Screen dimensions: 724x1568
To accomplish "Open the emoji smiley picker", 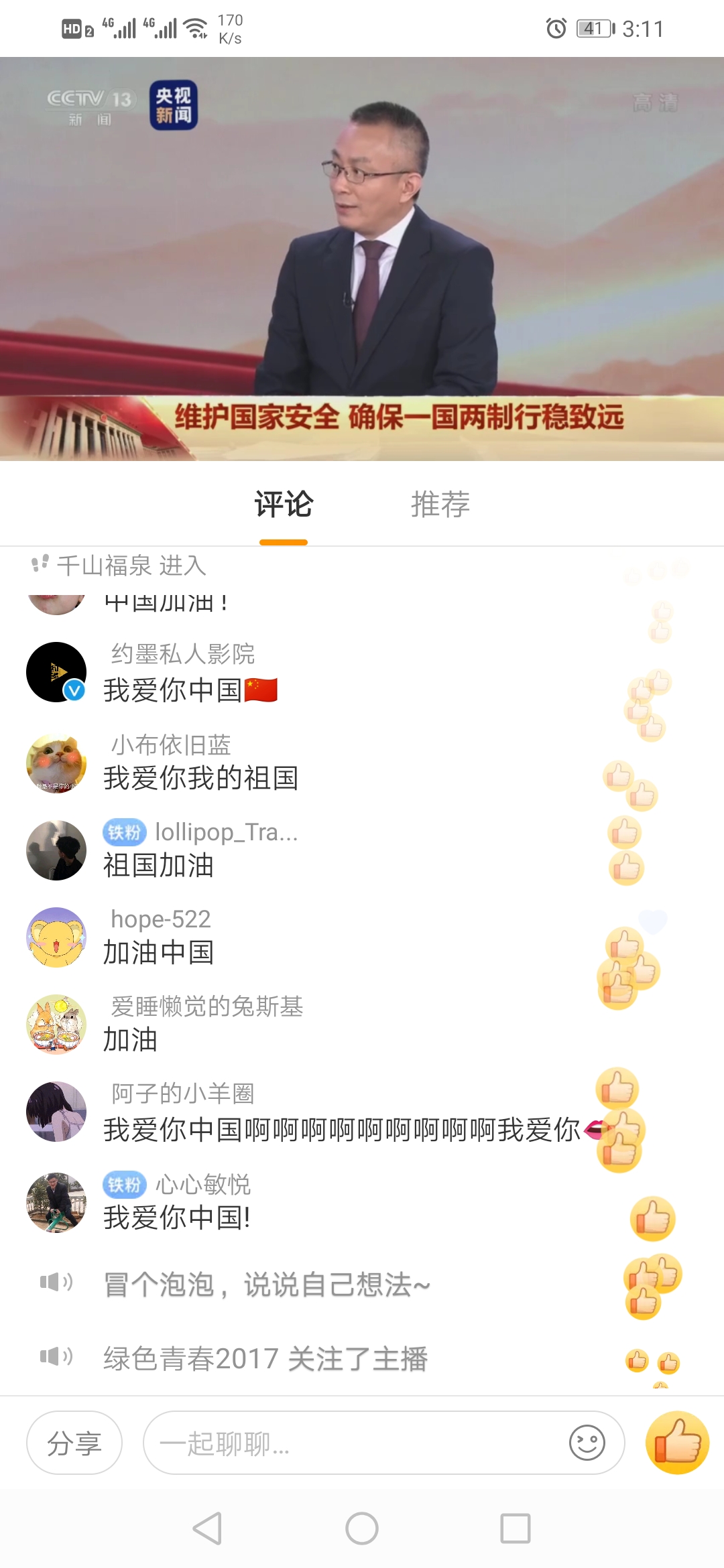I will pyautogui.click(x=587, y=1443).
